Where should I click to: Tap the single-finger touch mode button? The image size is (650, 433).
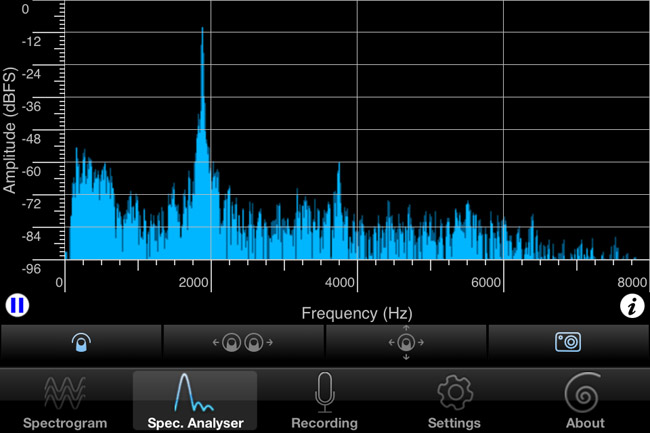[x=81, y=342]
